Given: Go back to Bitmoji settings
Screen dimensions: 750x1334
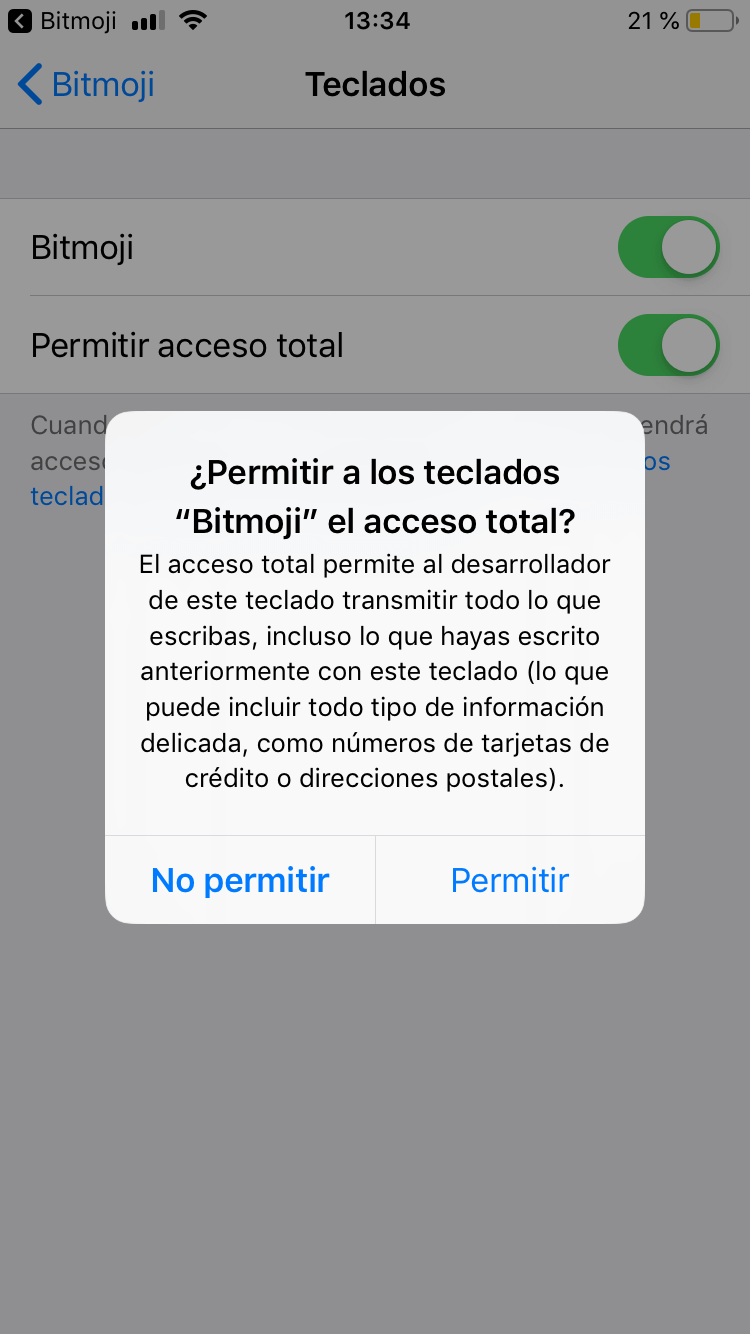Looking at the screenshot, I should pyautogui.click(x=86, y=85).
